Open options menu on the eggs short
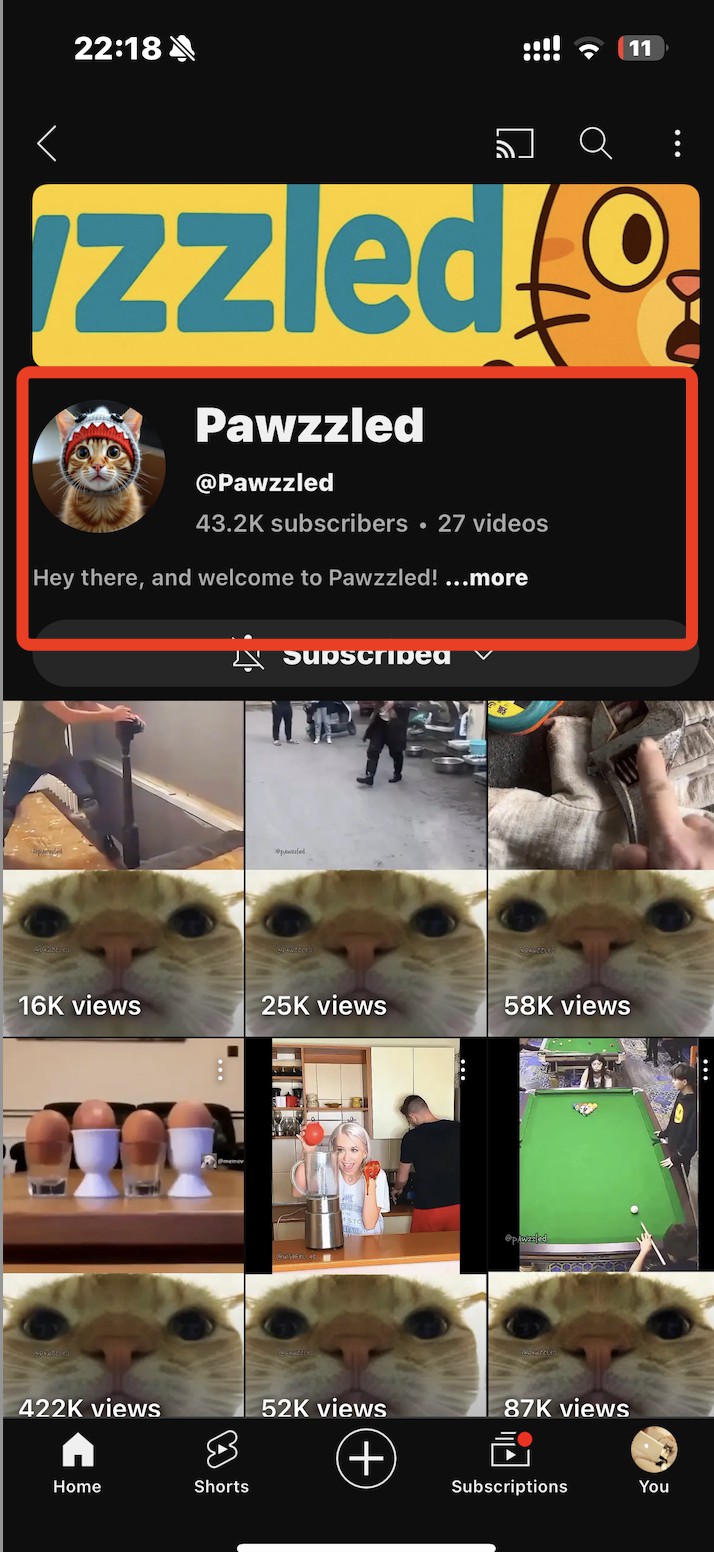This screenshot has height=1552, width=714. click(221, 1070)
